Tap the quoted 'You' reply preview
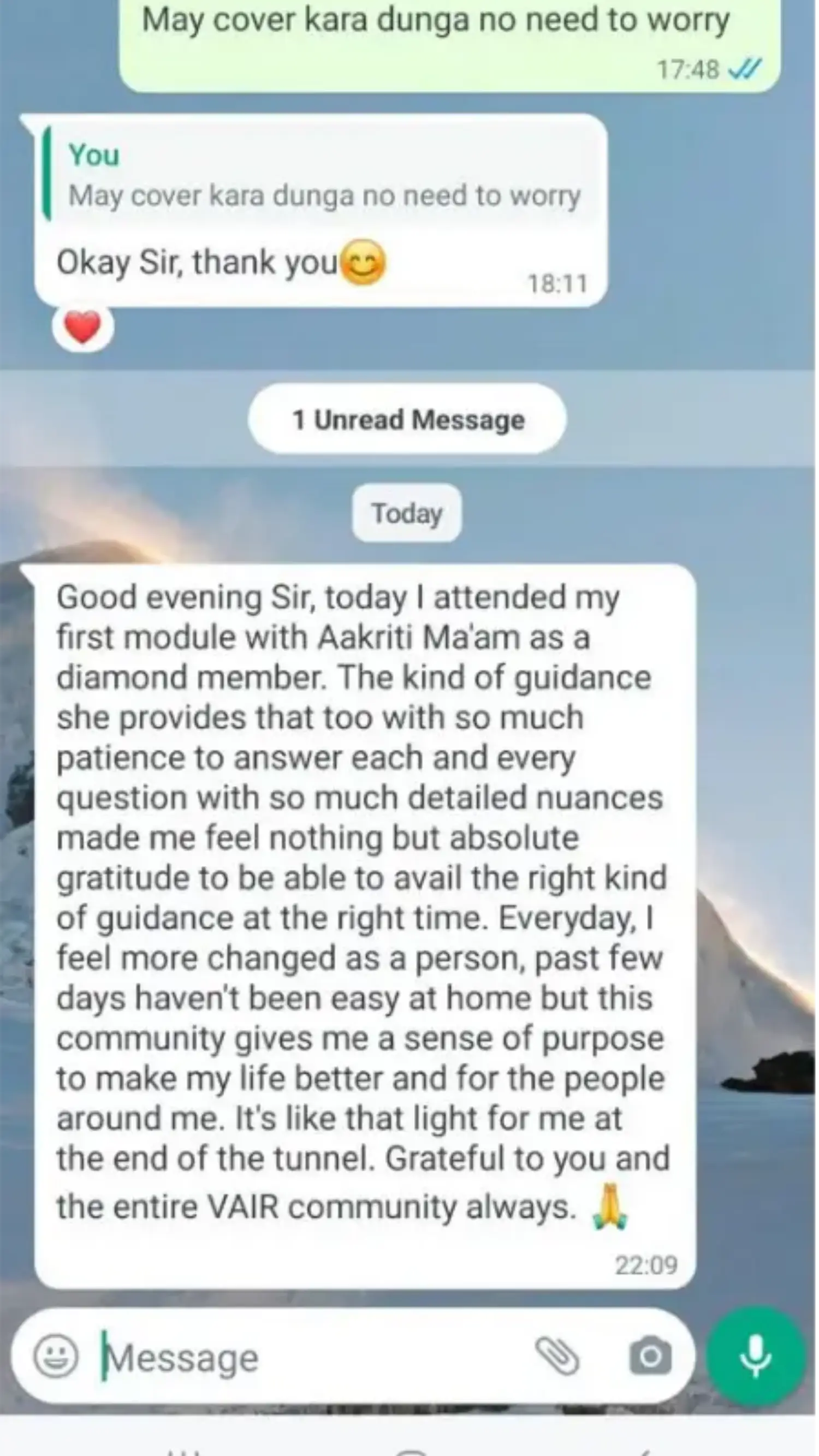The image size is (819, 1456). 322,175
